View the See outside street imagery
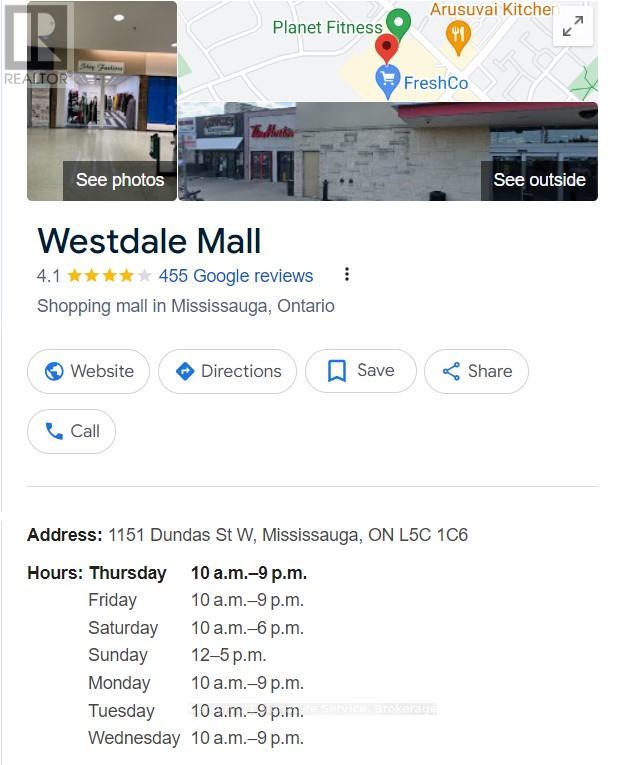 click(539, 180)
